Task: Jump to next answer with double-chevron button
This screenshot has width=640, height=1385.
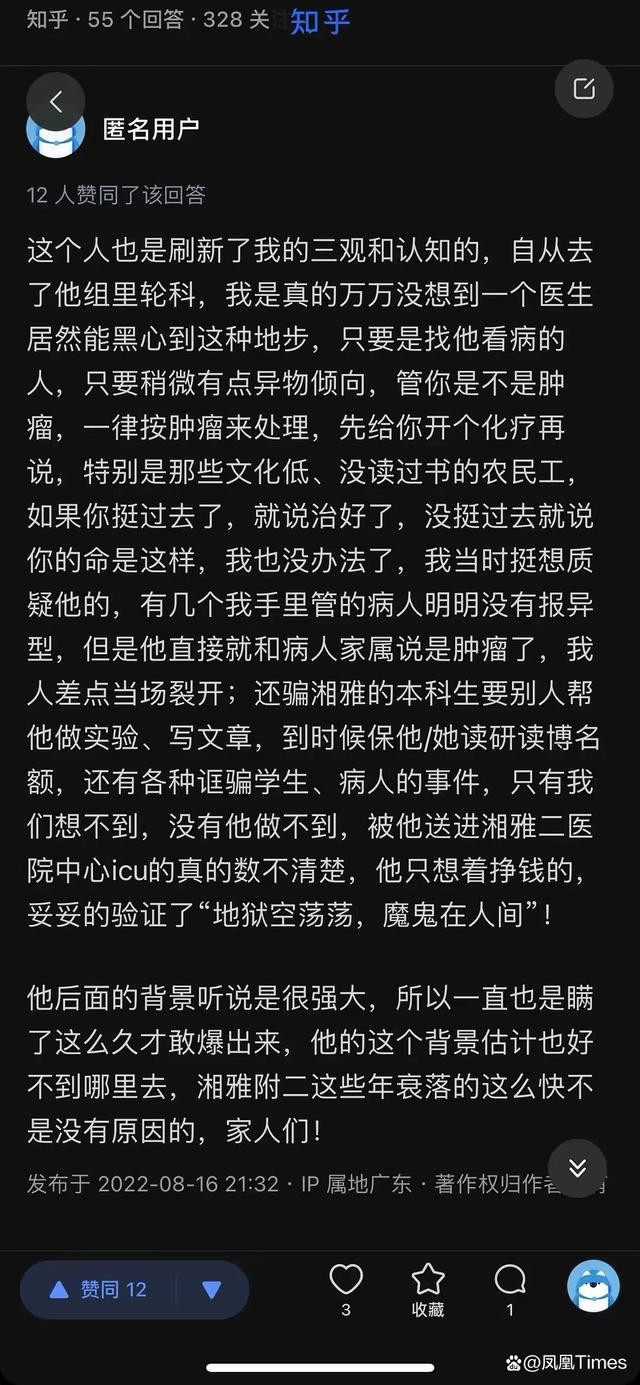Action: 577,1168
